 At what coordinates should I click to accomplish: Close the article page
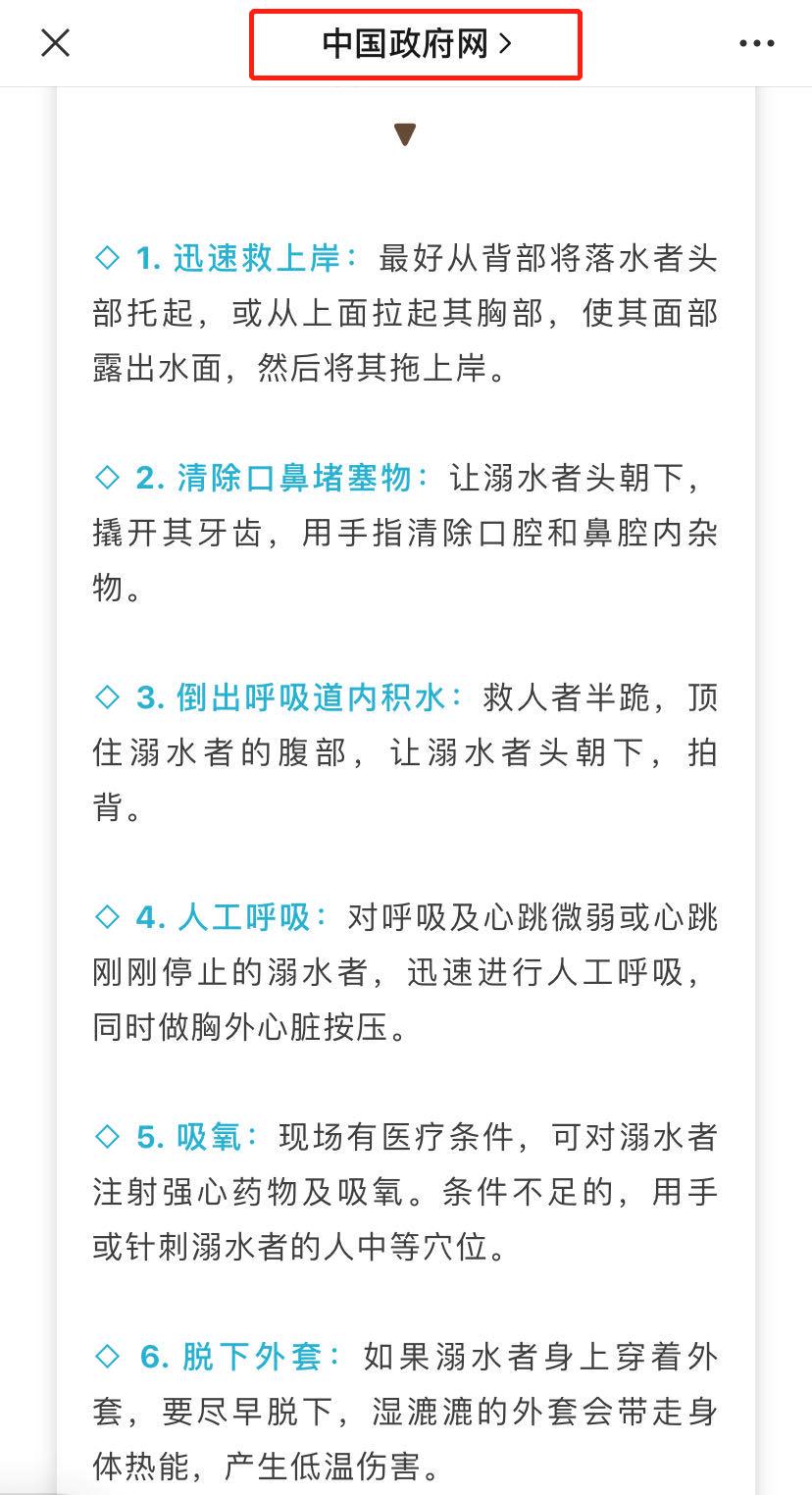point(55,43)
